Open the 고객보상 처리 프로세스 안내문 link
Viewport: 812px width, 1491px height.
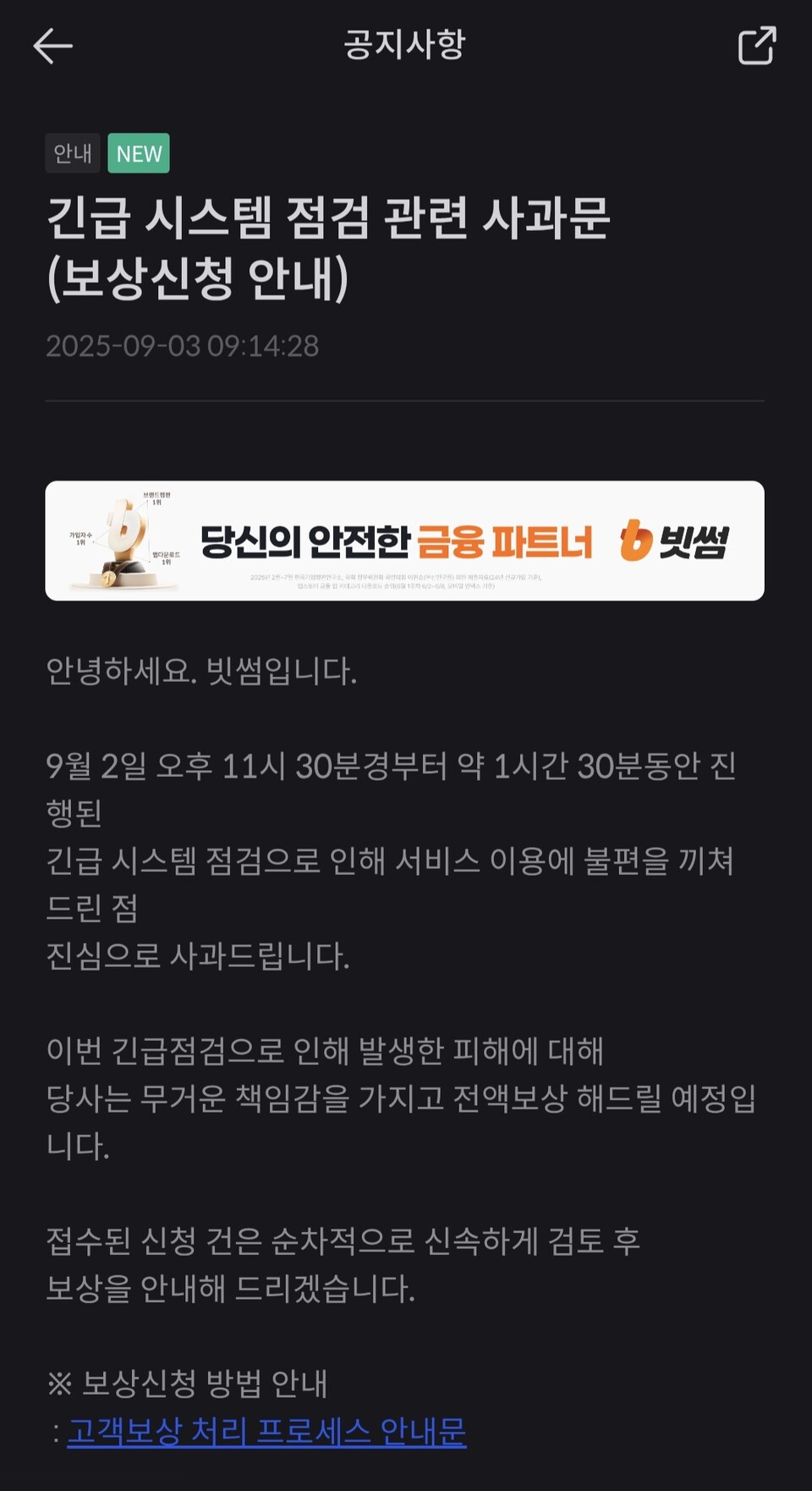click(266, 1431)
